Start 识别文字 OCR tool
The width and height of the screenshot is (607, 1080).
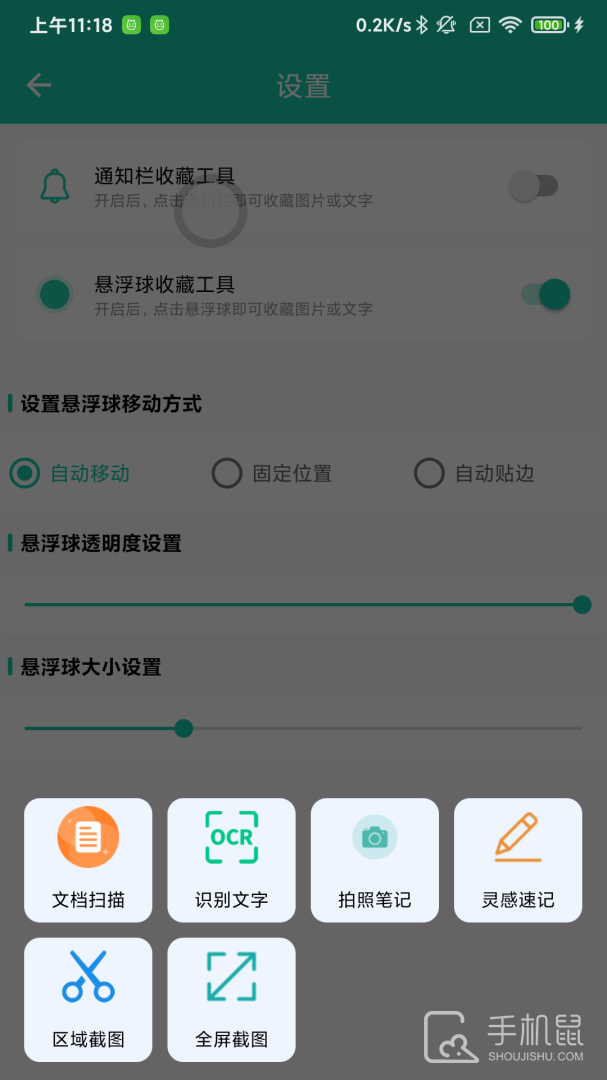point(232,860)
